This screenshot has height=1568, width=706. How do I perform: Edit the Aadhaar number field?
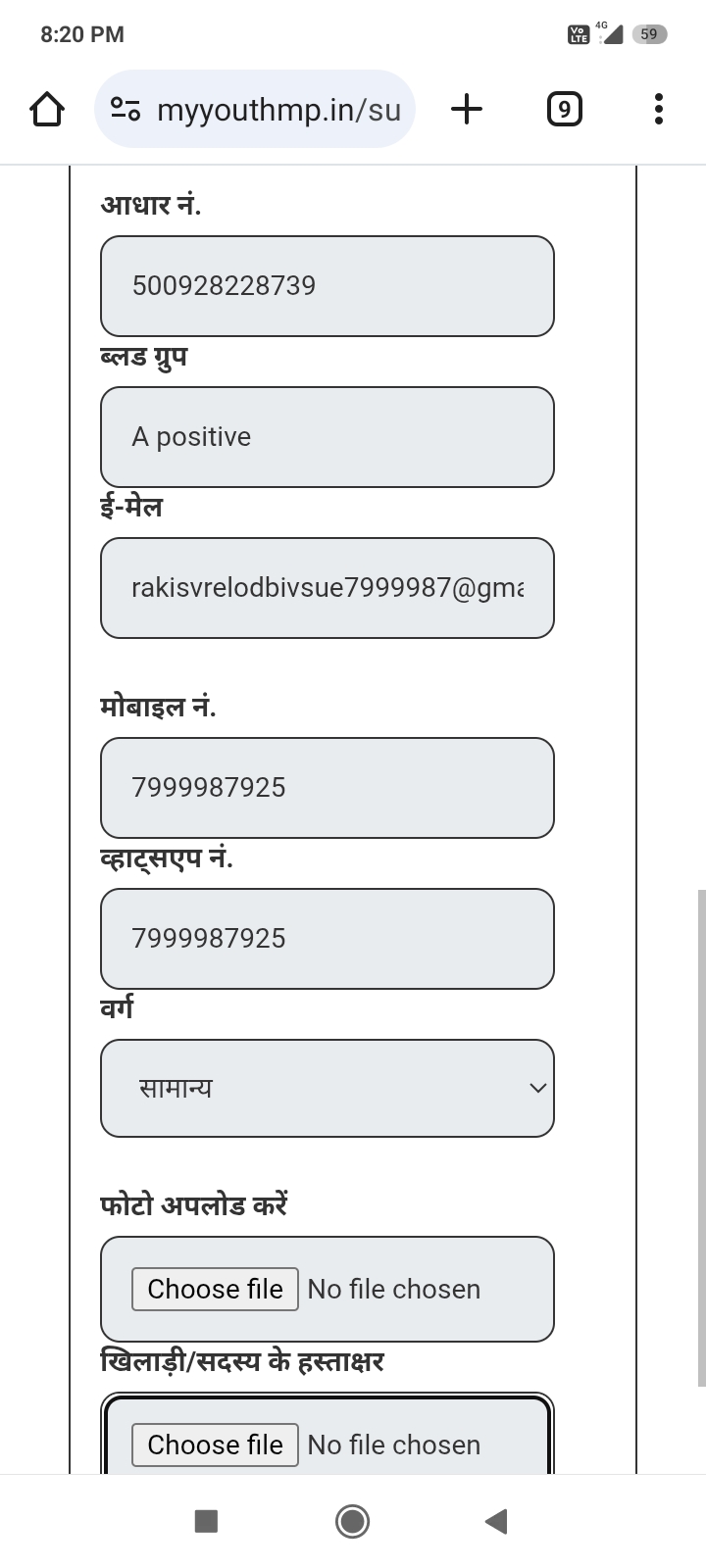pos(328,286)
